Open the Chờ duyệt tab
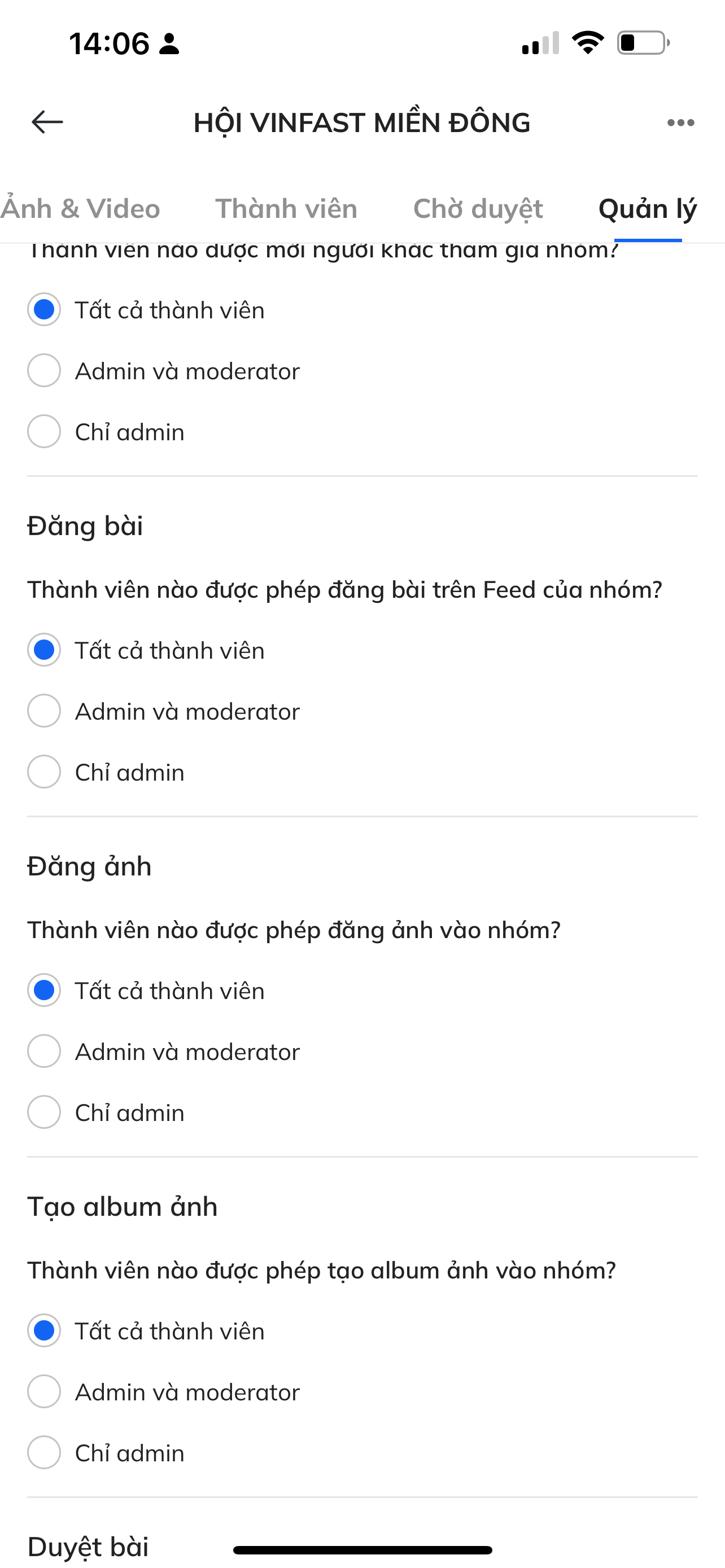 (x=478, y=209)
